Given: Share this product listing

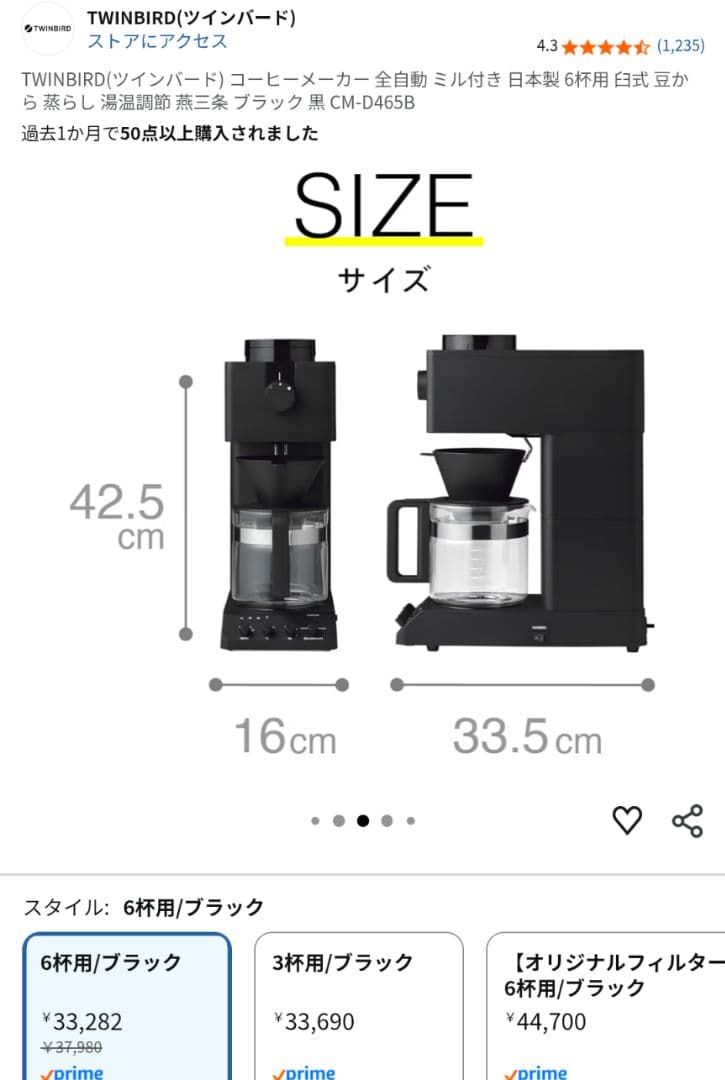Looking at the screenshot, I should [x=687, y=821].
